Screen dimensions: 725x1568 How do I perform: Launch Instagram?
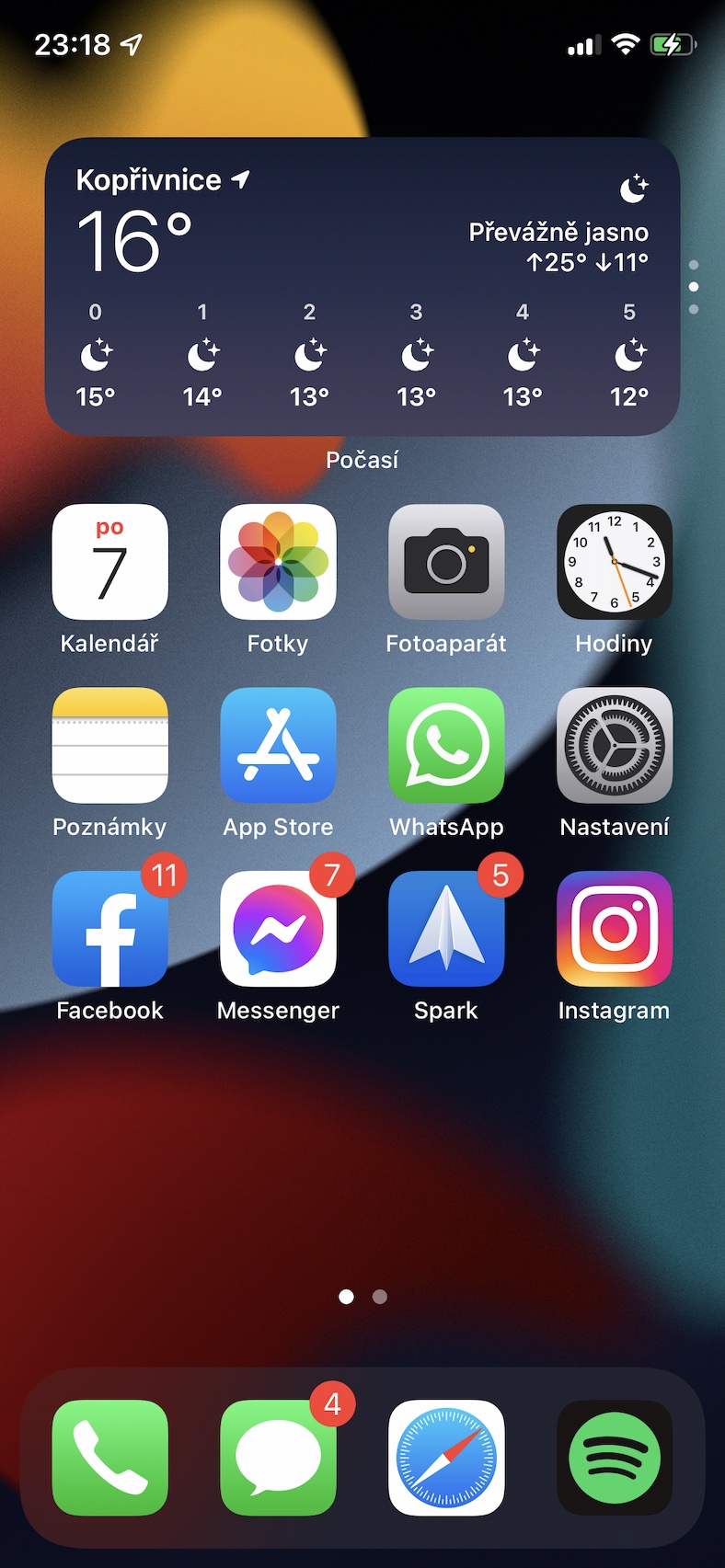pyautogui.click(x=615, y=929)
